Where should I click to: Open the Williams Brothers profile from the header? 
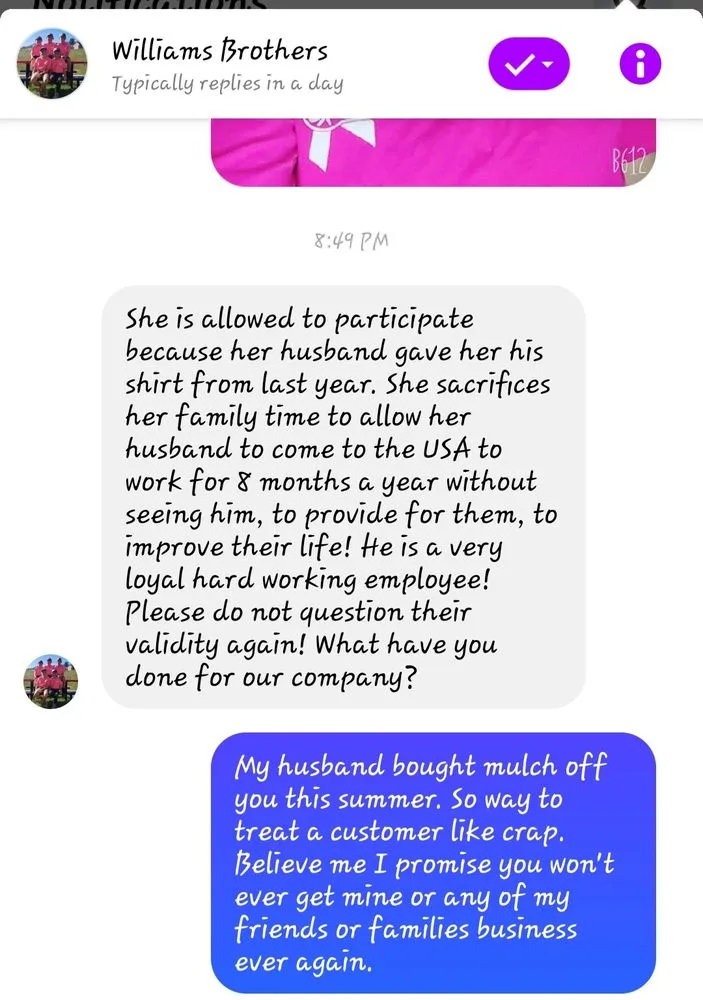(x=219, y=50)
